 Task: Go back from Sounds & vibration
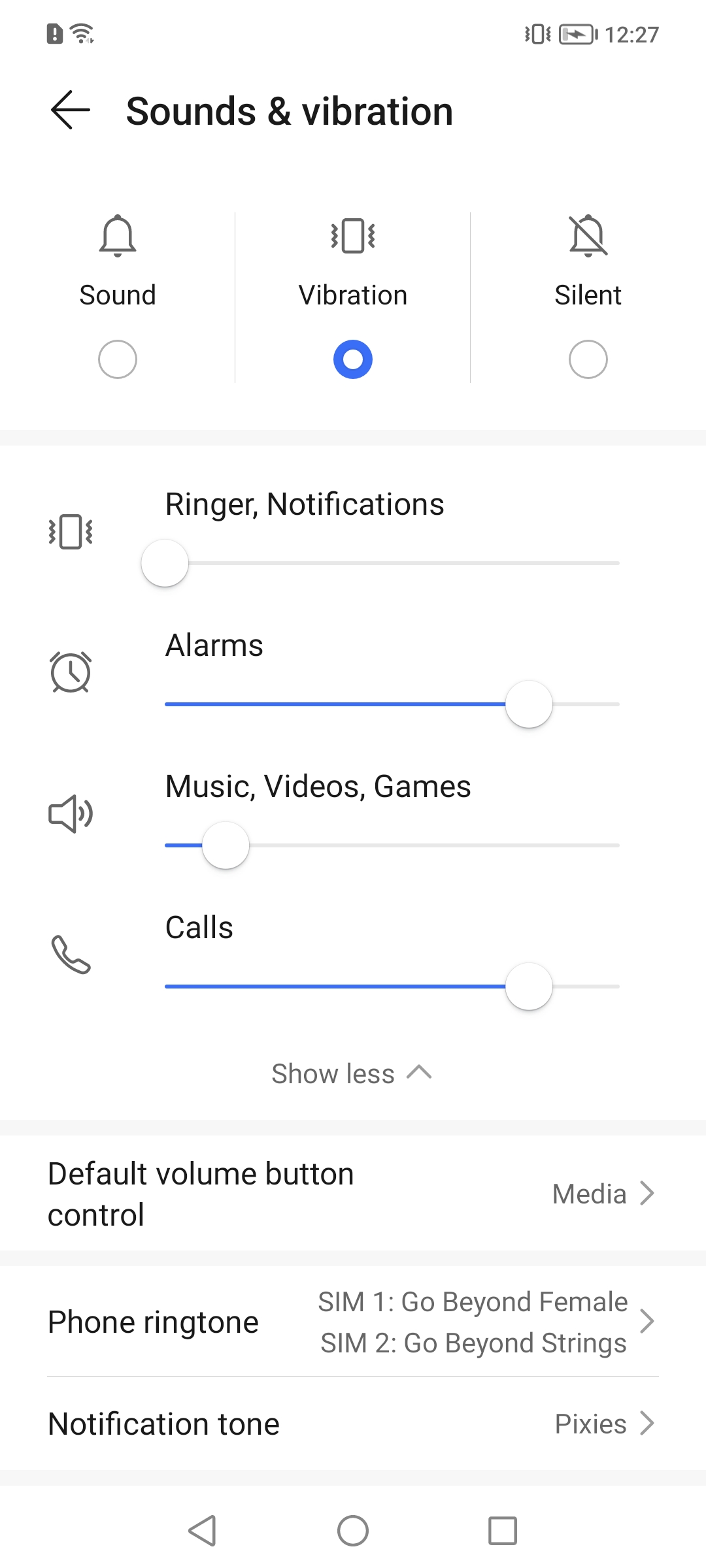click(x=70, y=110)
